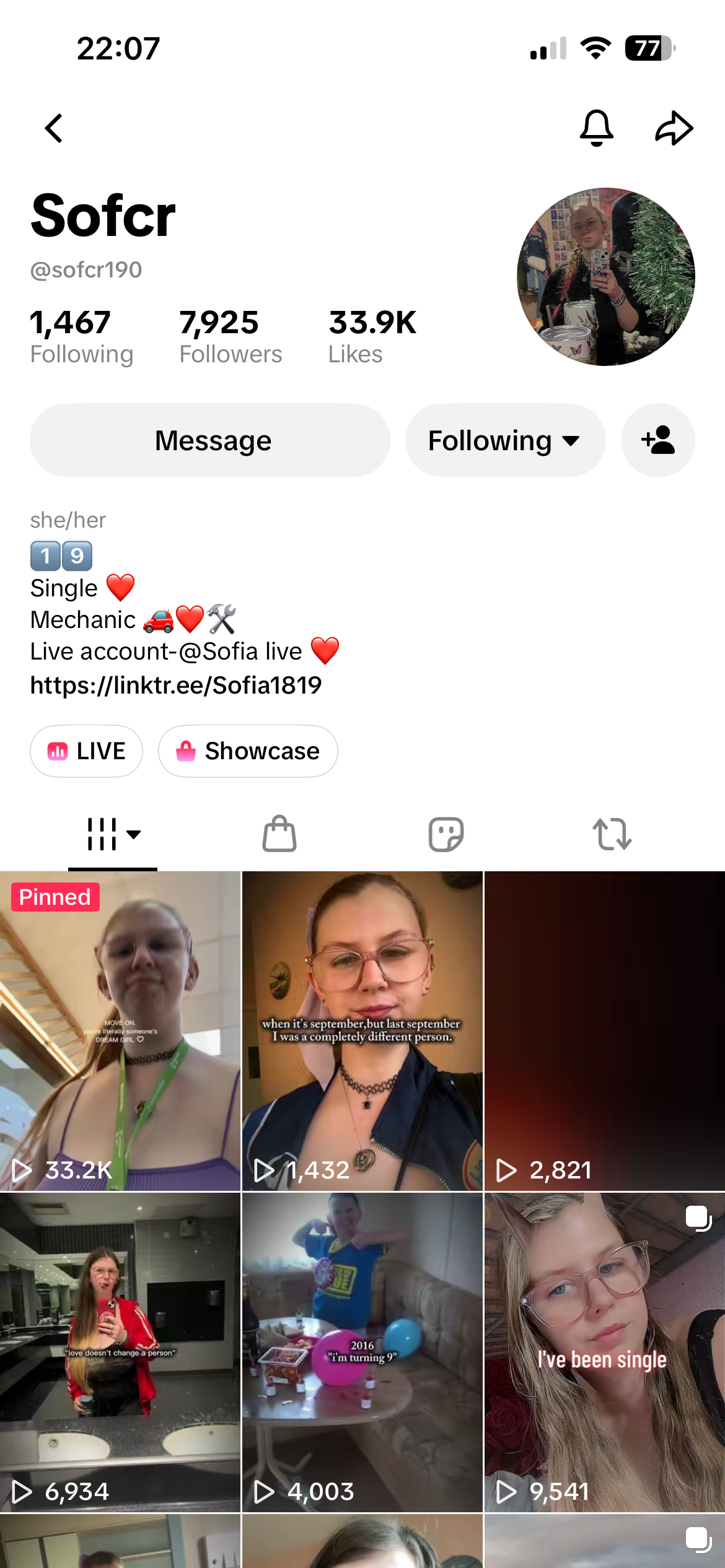Open the profile picture
The image size is (725, 1568).
605,277
